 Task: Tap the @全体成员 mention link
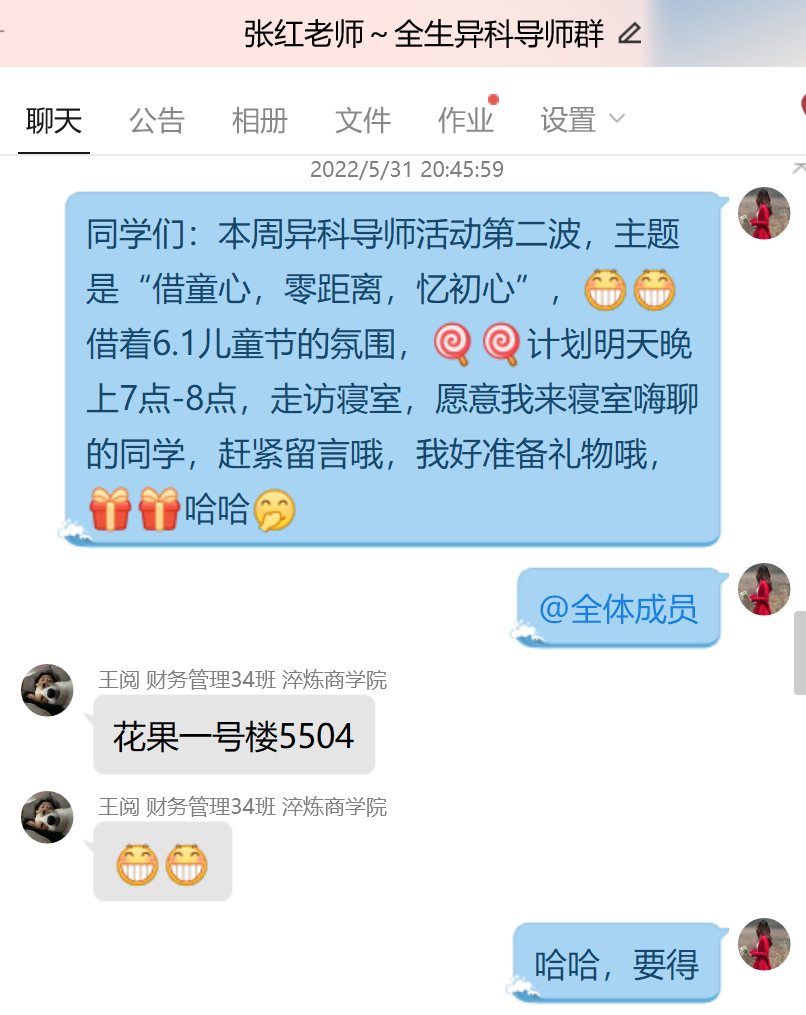coord(618,609)
